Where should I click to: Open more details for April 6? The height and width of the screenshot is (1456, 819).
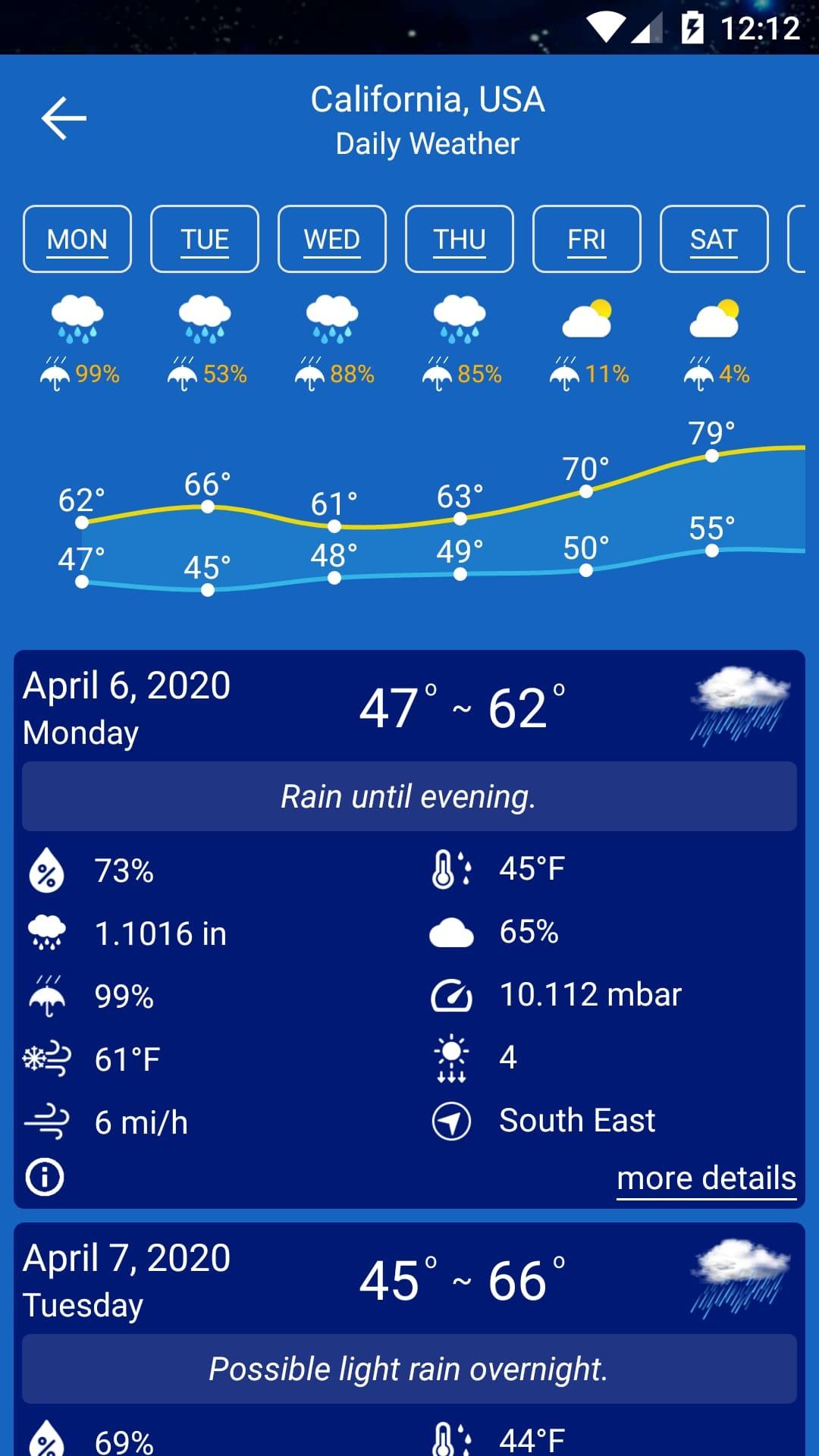706,1178
